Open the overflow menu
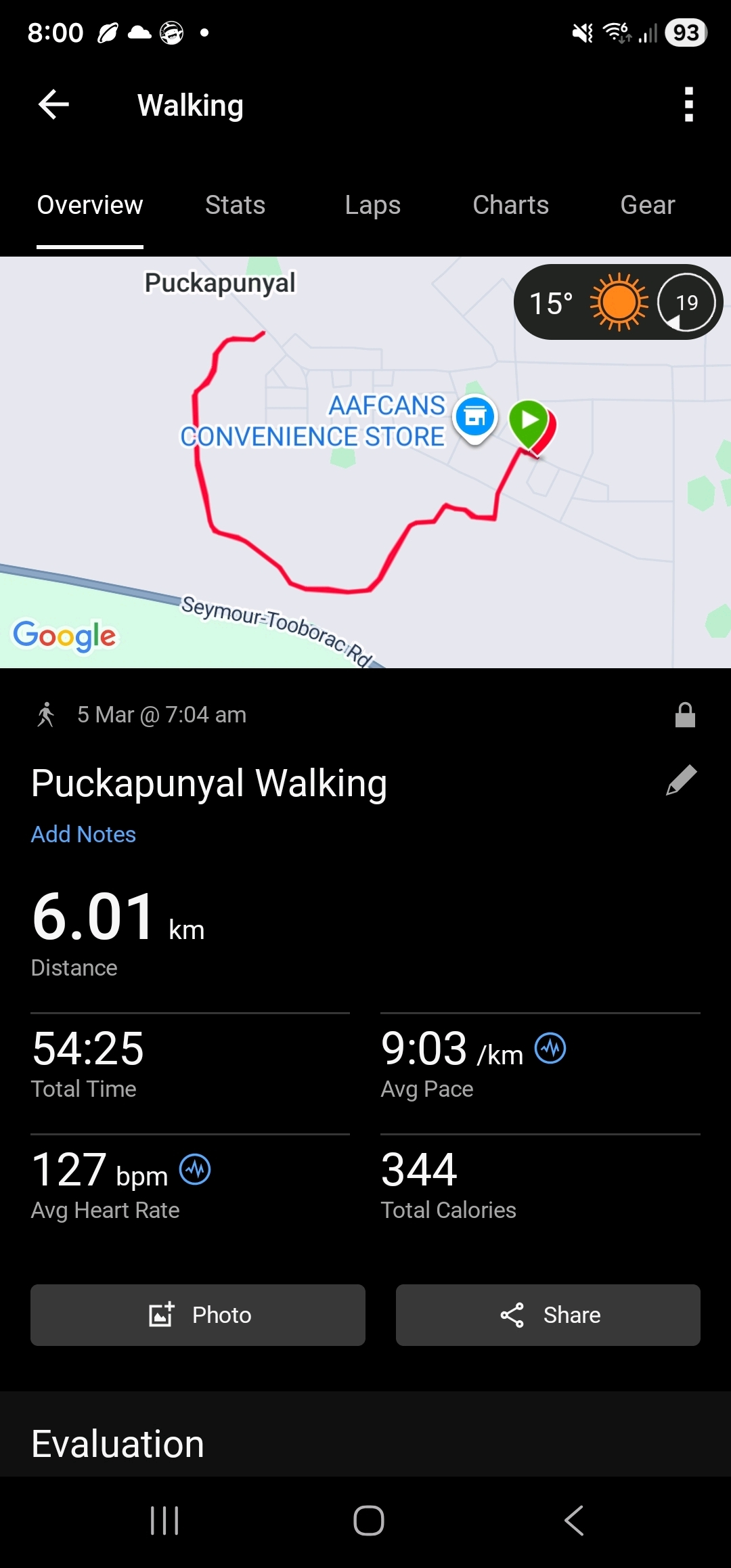Image resolution: width=731 pixels, height=1568 pixels. tap(688, 105)
